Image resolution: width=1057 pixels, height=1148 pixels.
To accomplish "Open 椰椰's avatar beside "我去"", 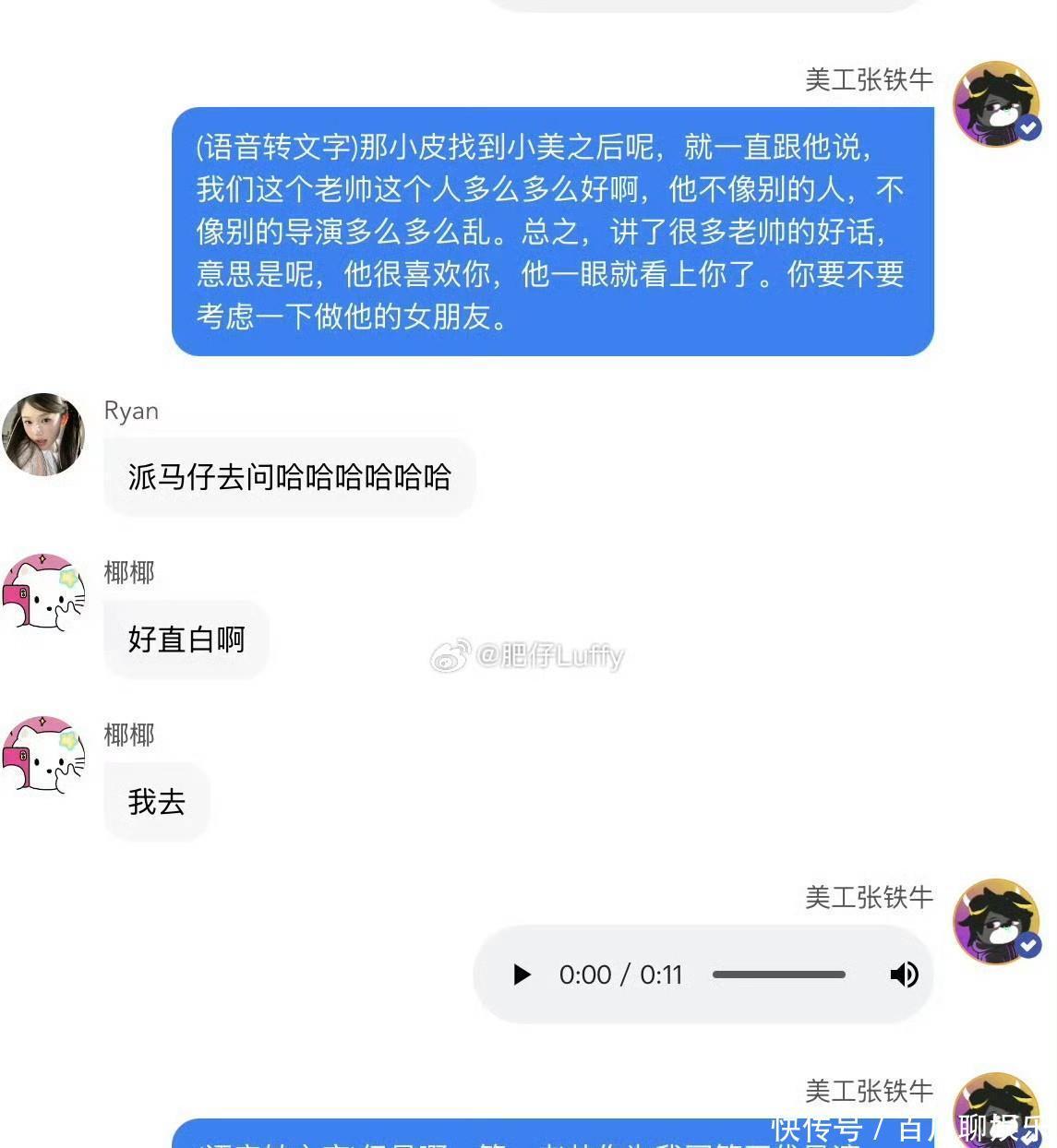I will pos(43,756).
